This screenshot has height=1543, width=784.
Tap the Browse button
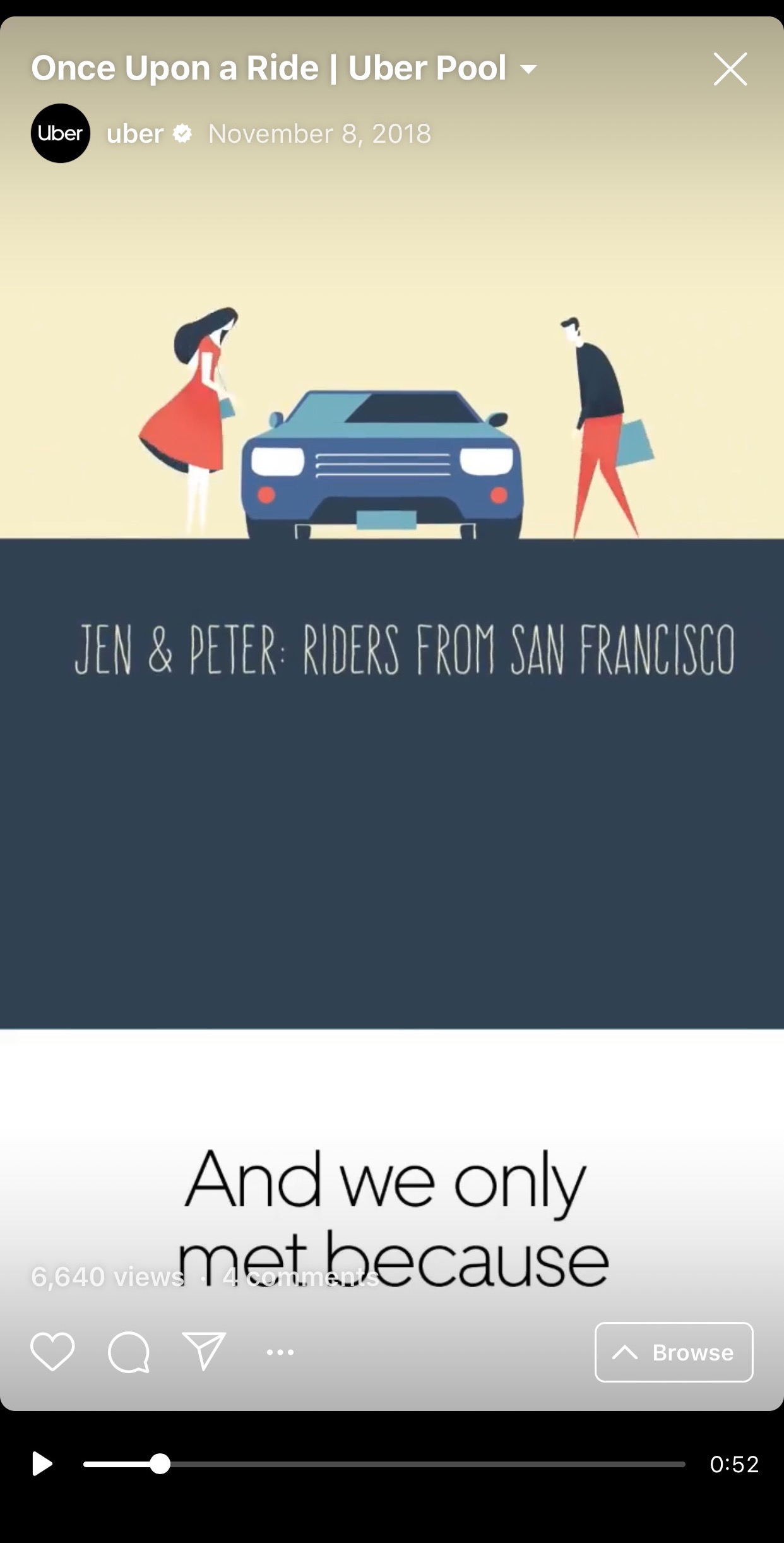[674, 1352]
